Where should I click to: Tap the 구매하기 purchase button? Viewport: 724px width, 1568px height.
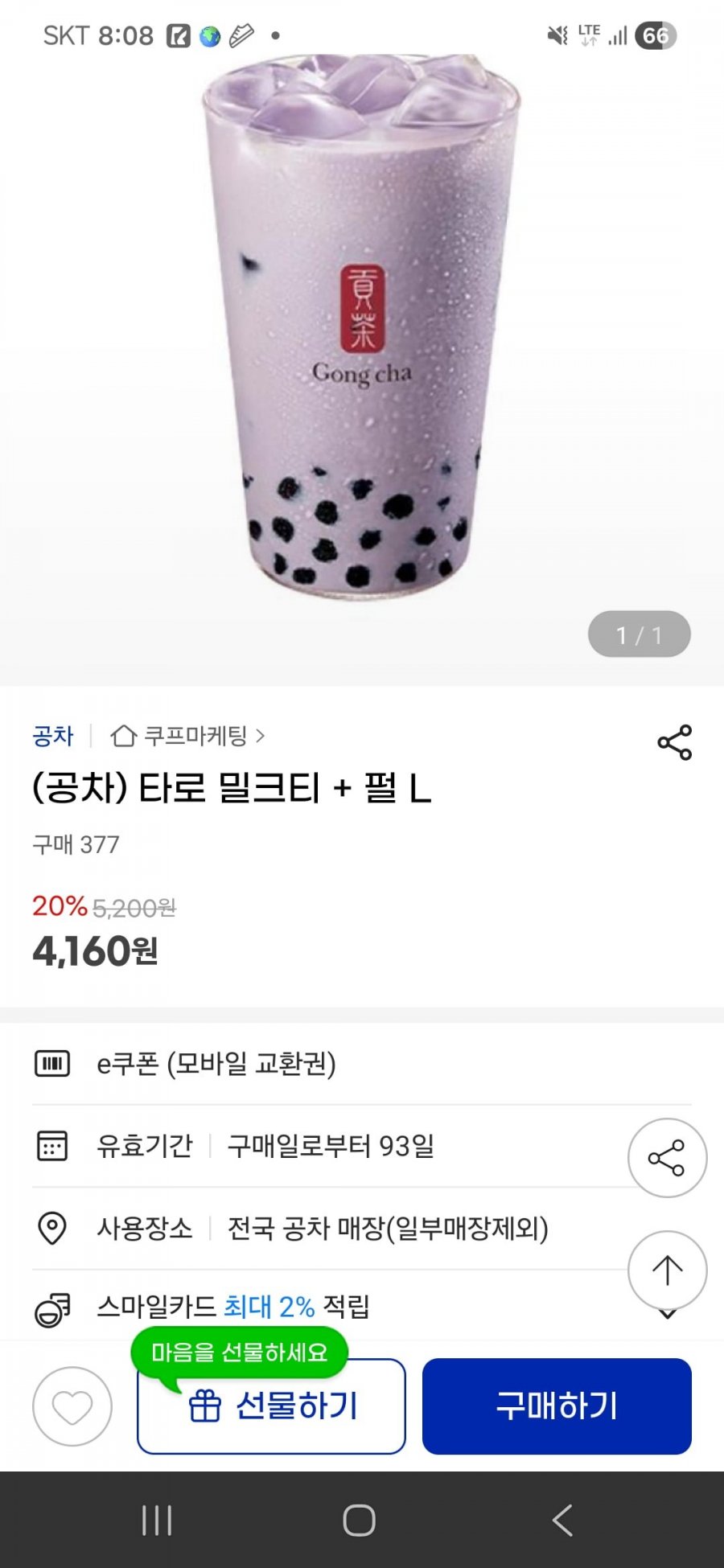coord(557,1406)
